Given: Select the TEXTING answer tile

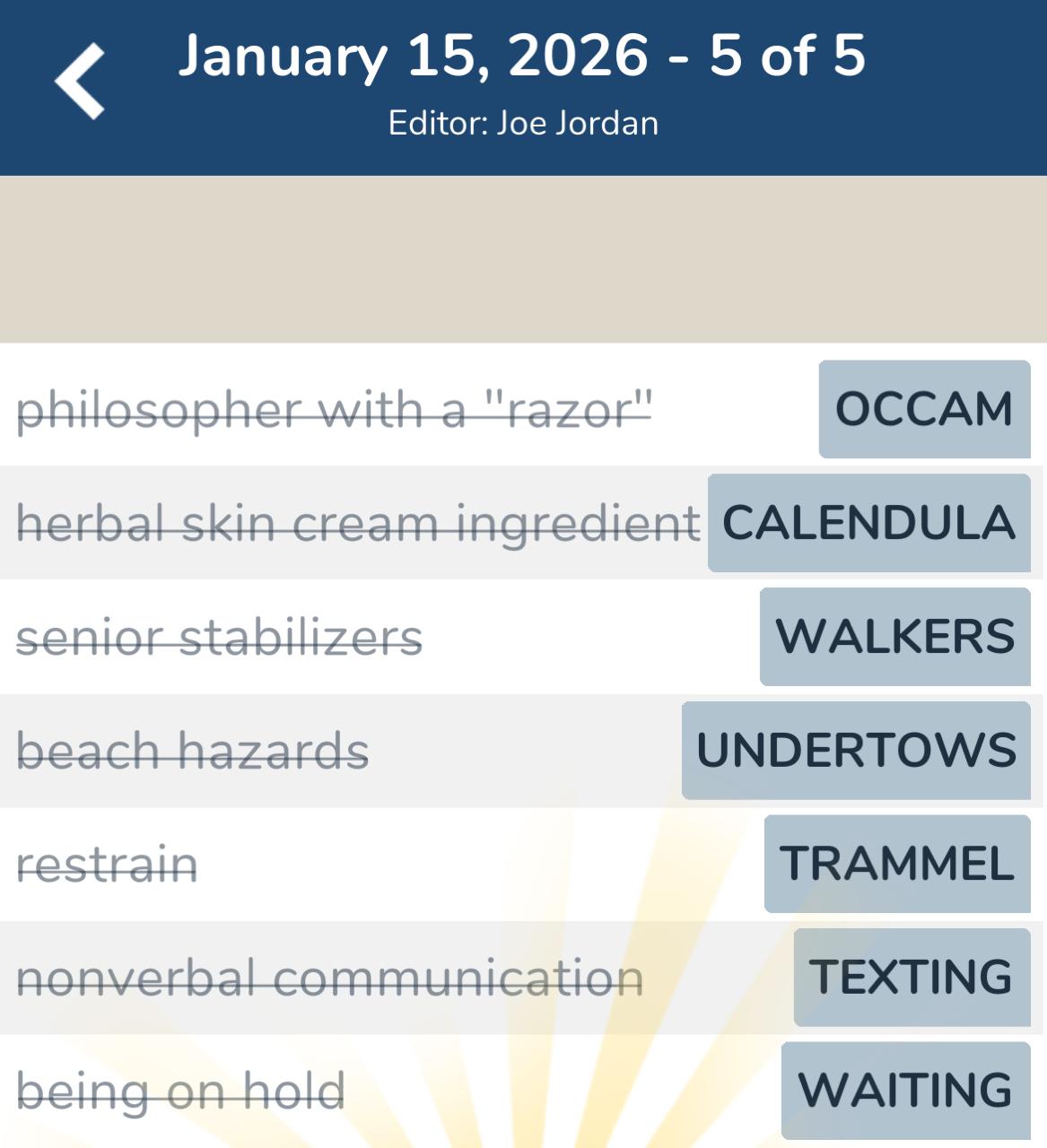Looking at the screenshot, I should [x=910, y=977].
